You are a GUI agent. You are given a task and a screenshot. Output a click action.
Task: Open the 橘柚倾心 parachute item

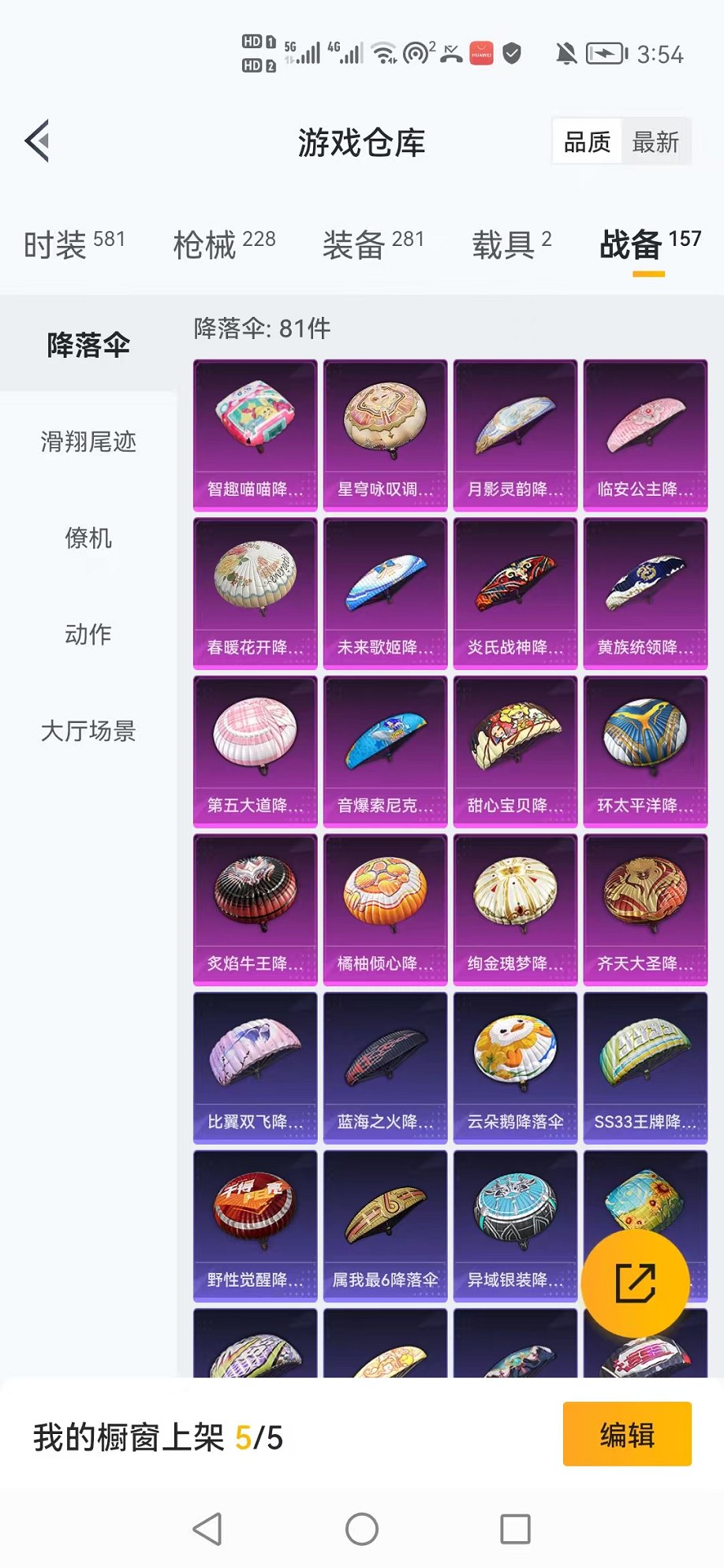click(x=385, y=909)
